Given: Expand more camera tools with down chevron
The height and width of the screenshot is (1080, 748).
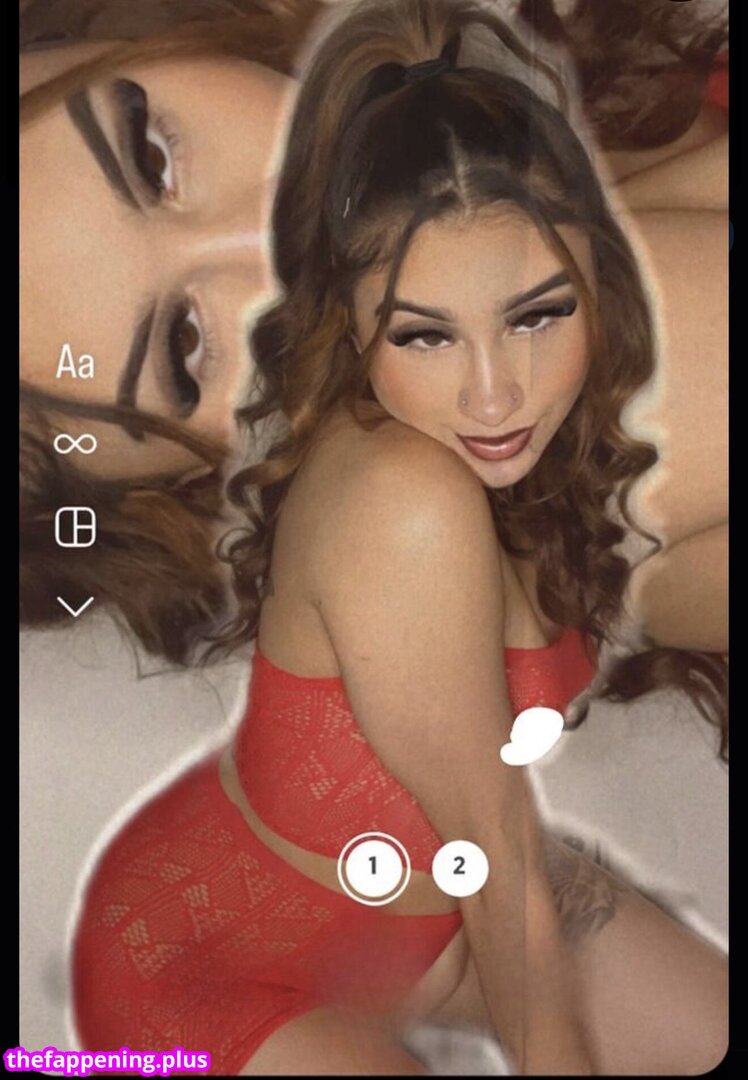Looking at the screenshot, I should pyautogui.click(x=75, y=606).
